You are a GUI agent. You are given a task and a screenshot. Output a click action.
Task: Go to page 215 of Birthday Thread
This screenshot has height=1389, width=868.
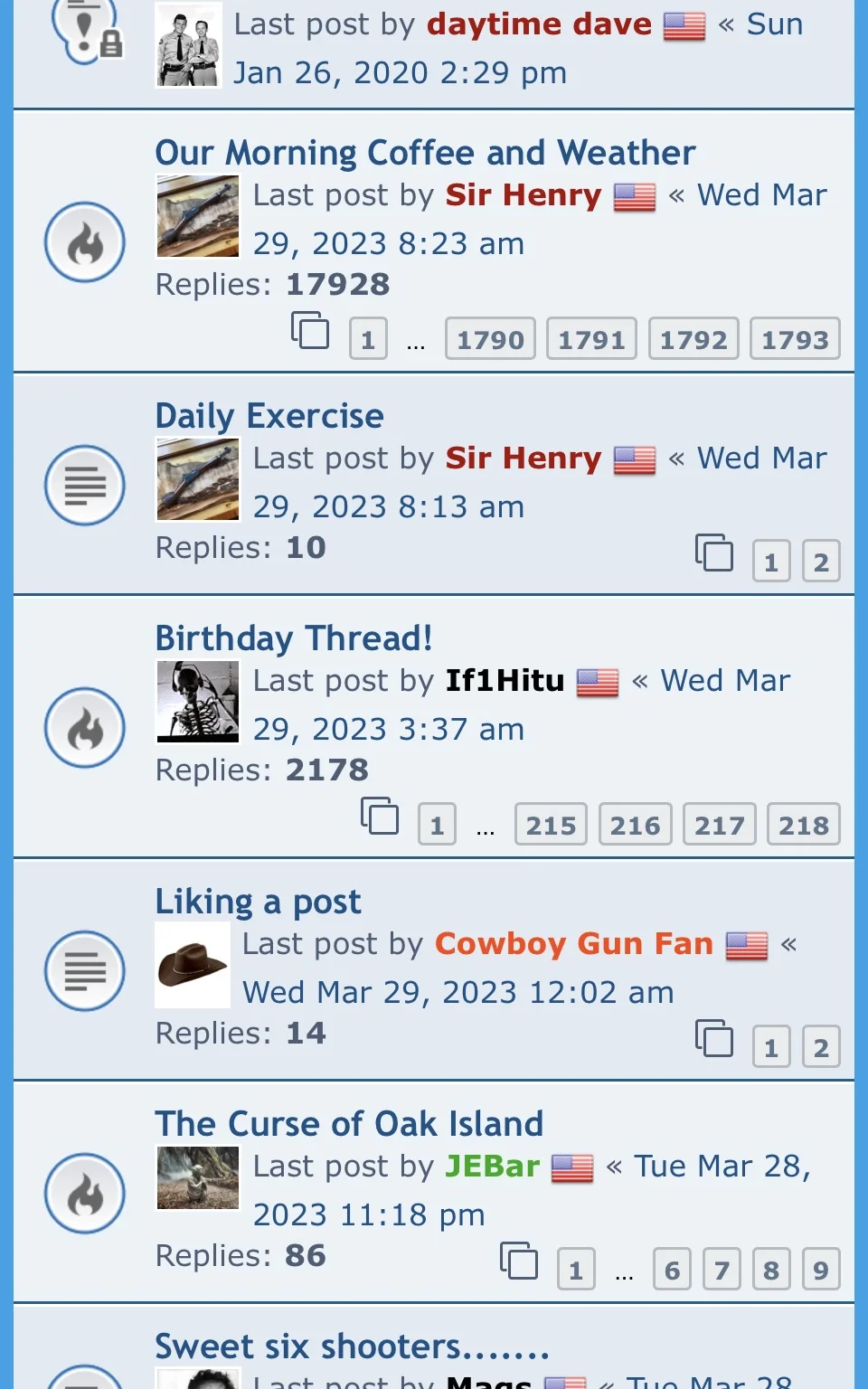pyautogui.click(x=551, y=825)
